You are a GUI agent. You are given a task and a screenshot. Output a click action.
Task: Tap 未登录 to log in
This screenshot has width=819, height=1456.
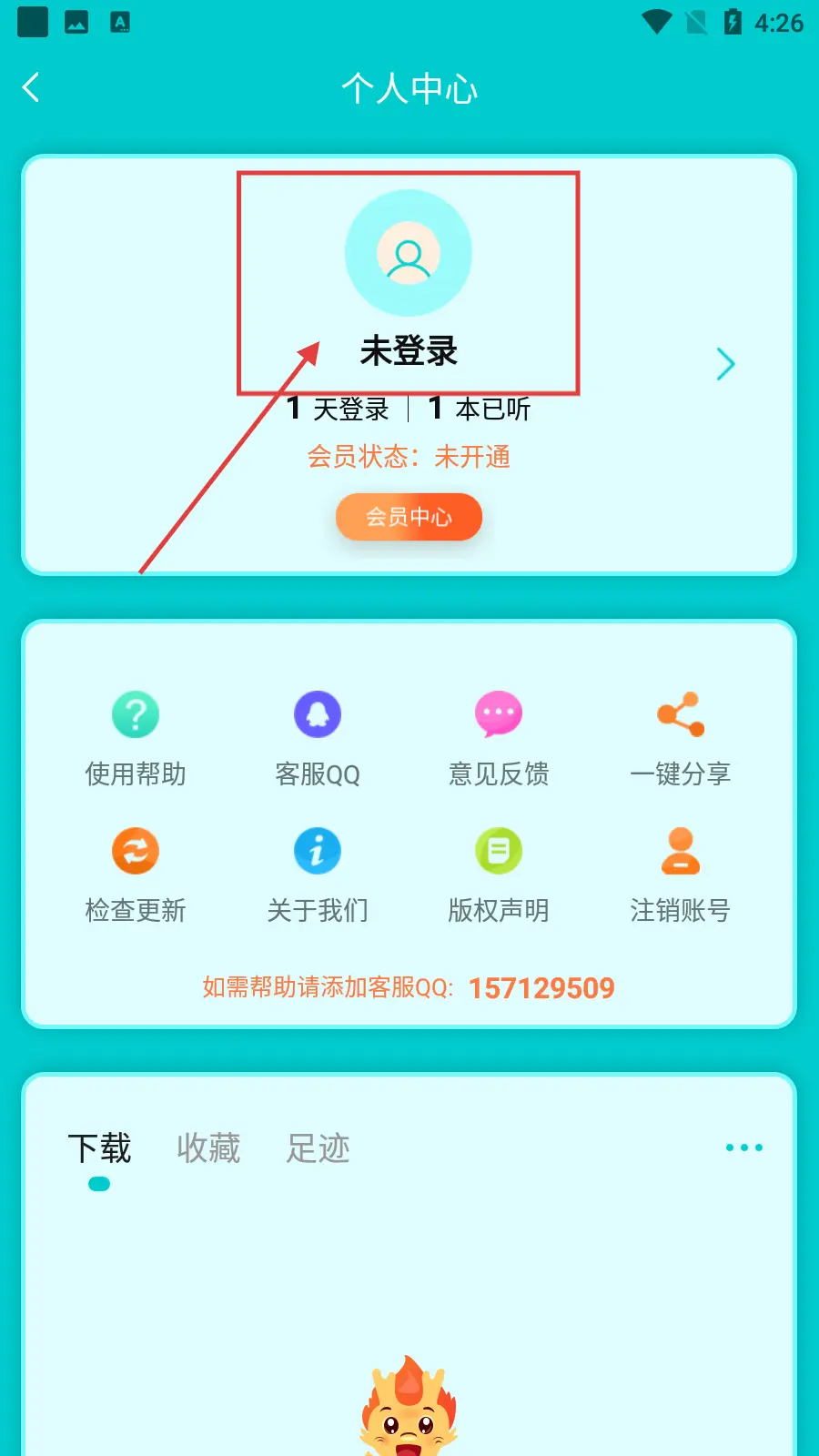tap(409, 350)
